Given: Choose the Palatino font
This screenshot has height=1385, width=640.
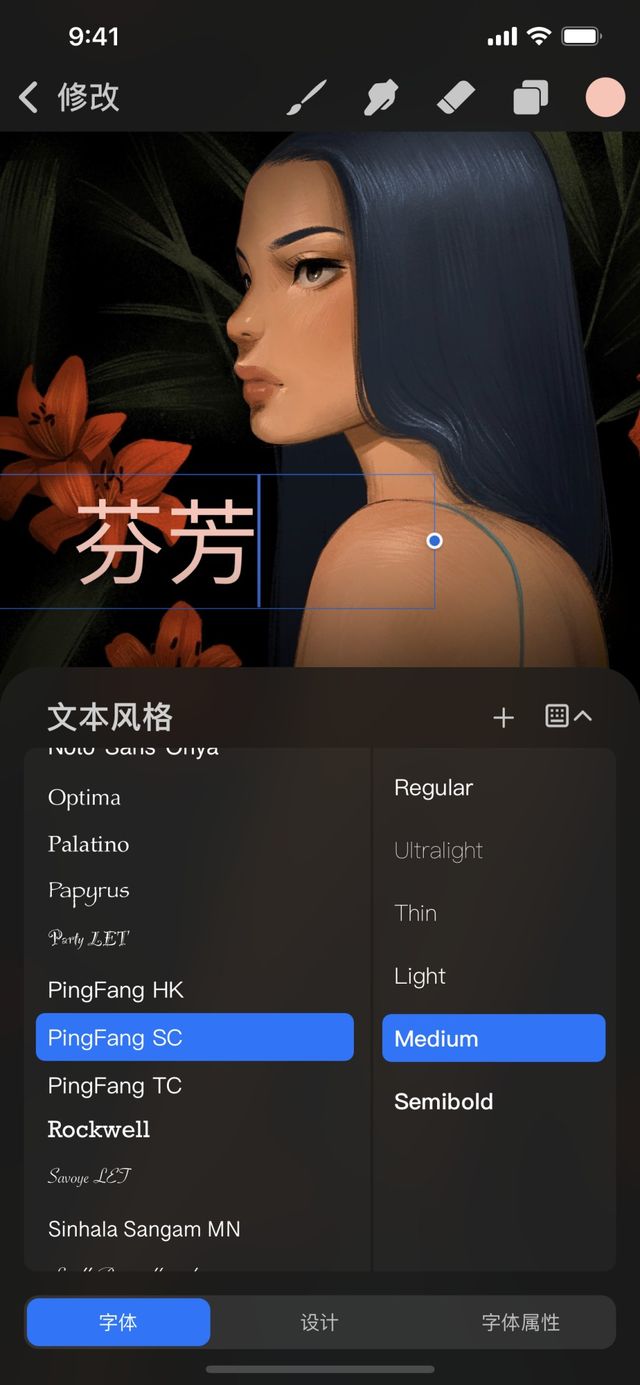Looking at the screenshot, I should point(89,844).
